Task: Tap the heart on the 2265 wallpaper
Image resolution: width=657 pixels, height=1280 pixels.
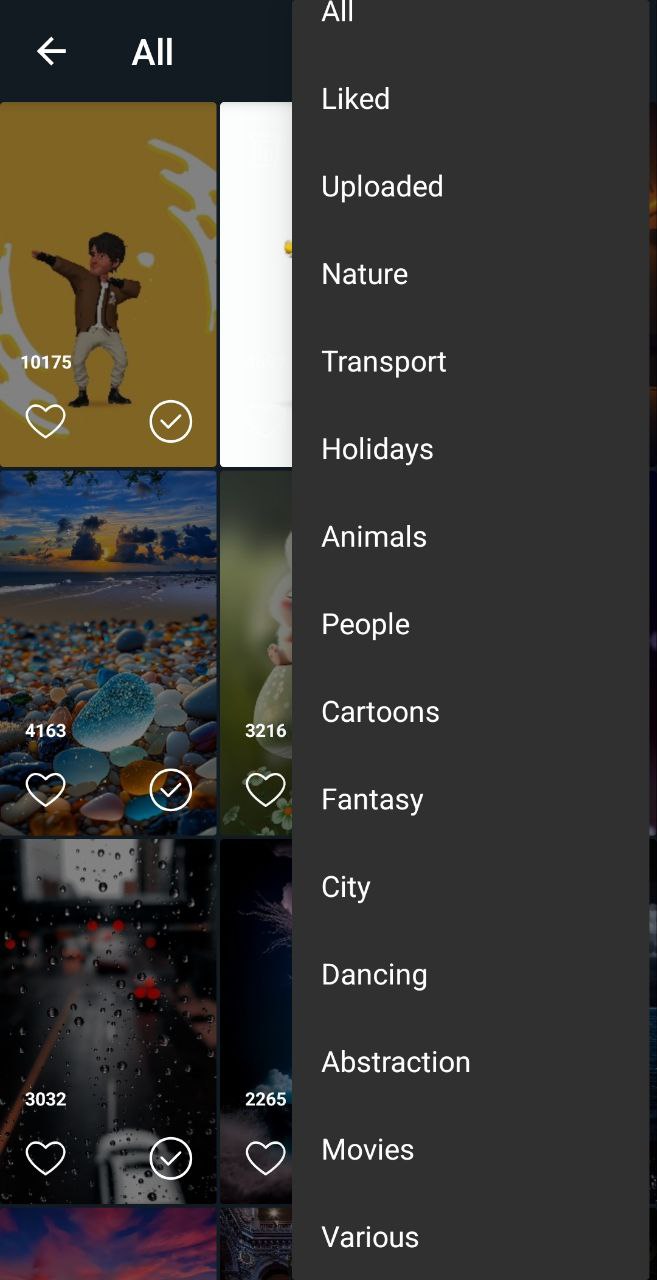Action: (x=265, y=1158)
